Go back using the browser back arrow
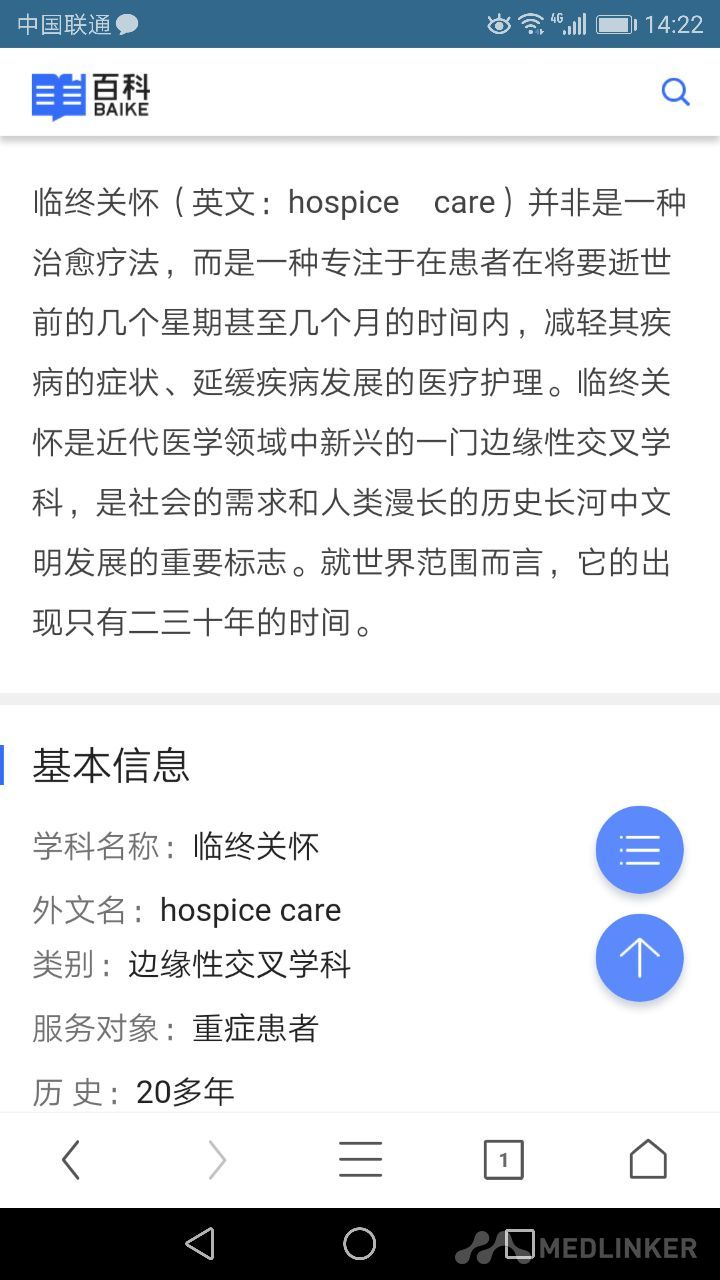The width and height of the screenshot is (720, 1280). tap(70, 1160)
